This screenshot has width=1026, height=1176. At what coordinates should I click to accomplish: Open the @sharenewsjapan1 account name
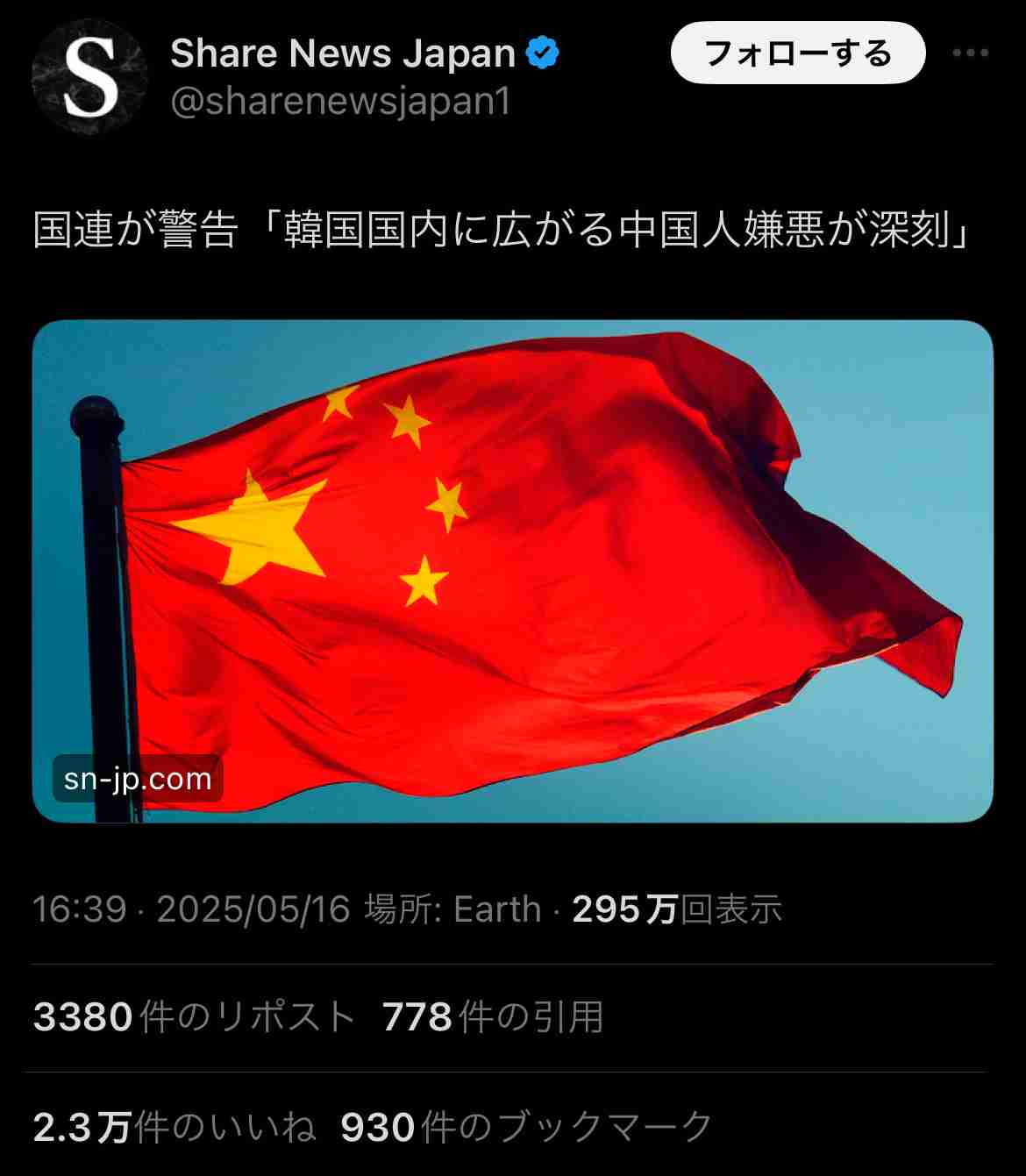(340, 102)
